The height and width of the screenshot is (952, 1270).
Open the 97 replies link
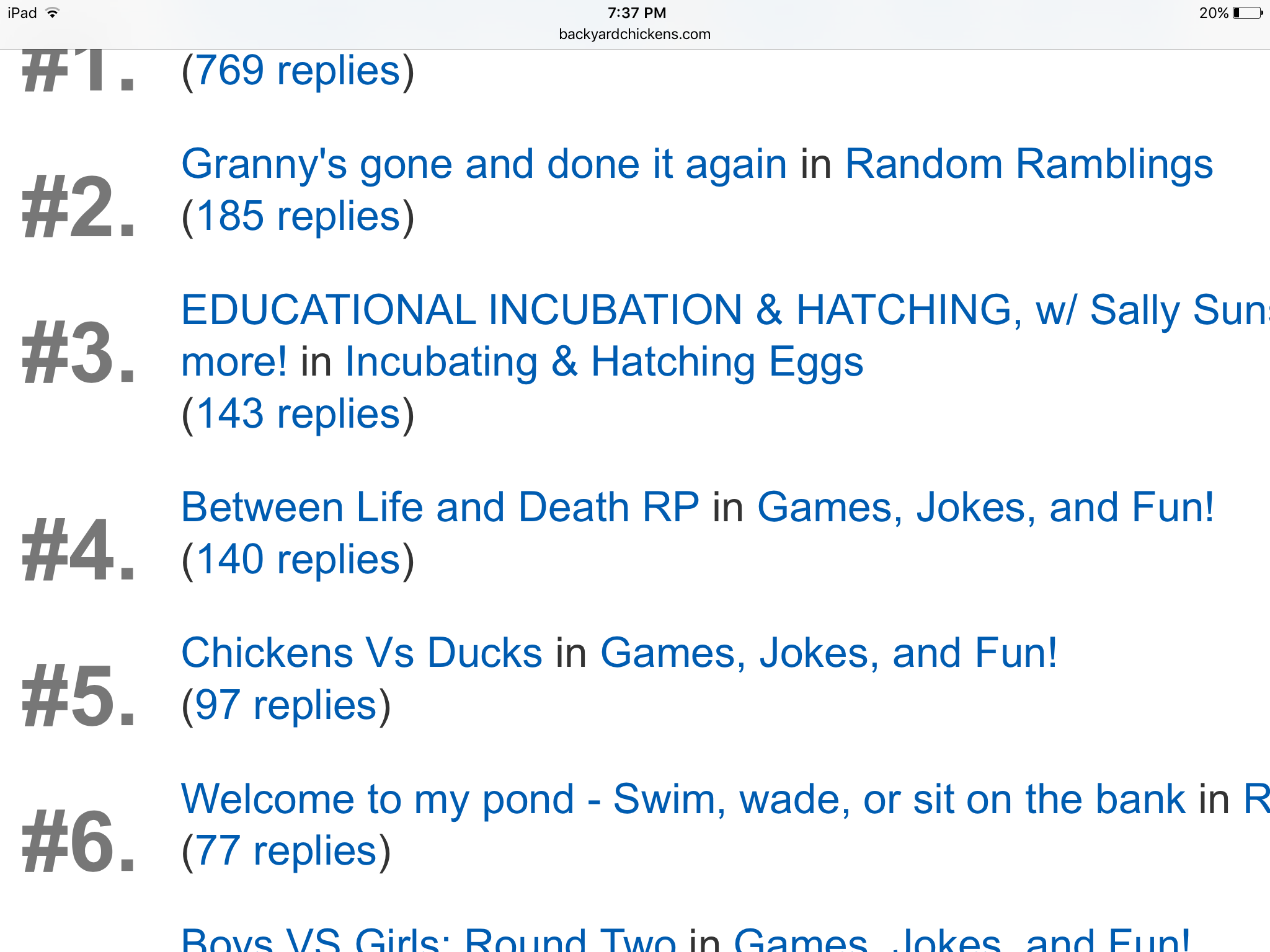pos(286,705)
